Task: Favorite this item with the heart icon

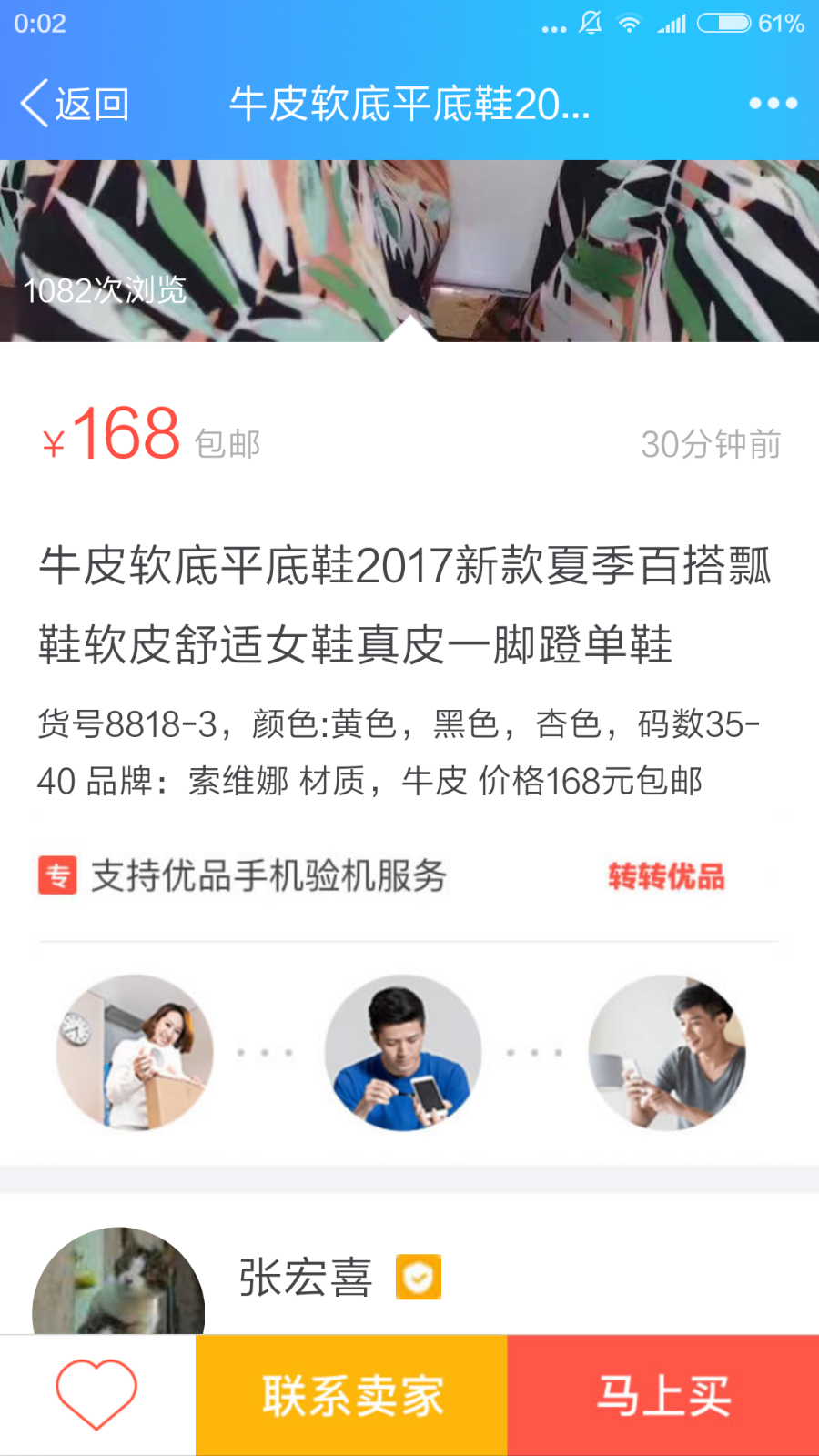Action: 96,1394
